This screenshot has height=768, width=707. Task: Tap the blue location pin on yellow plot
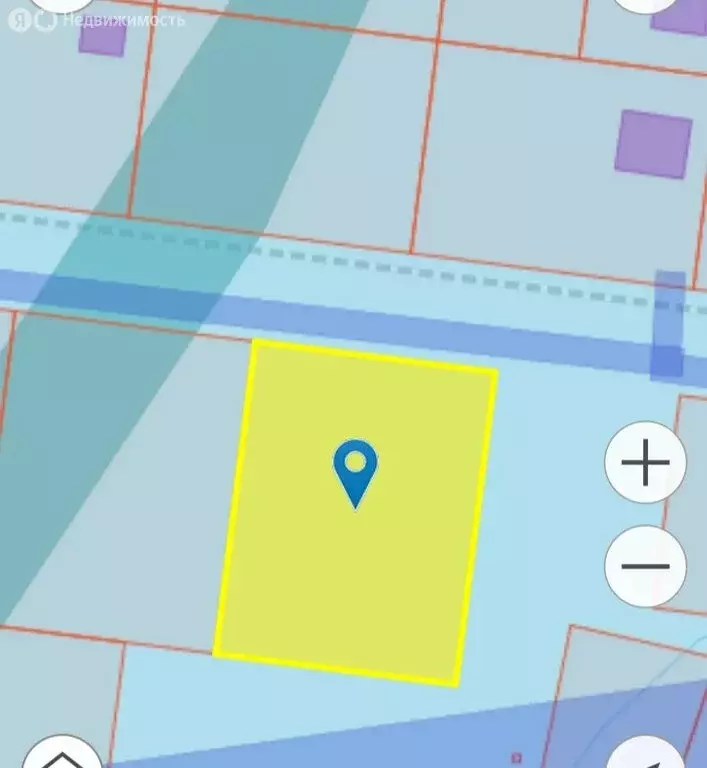pyautogui.click(x=355, y=468)
